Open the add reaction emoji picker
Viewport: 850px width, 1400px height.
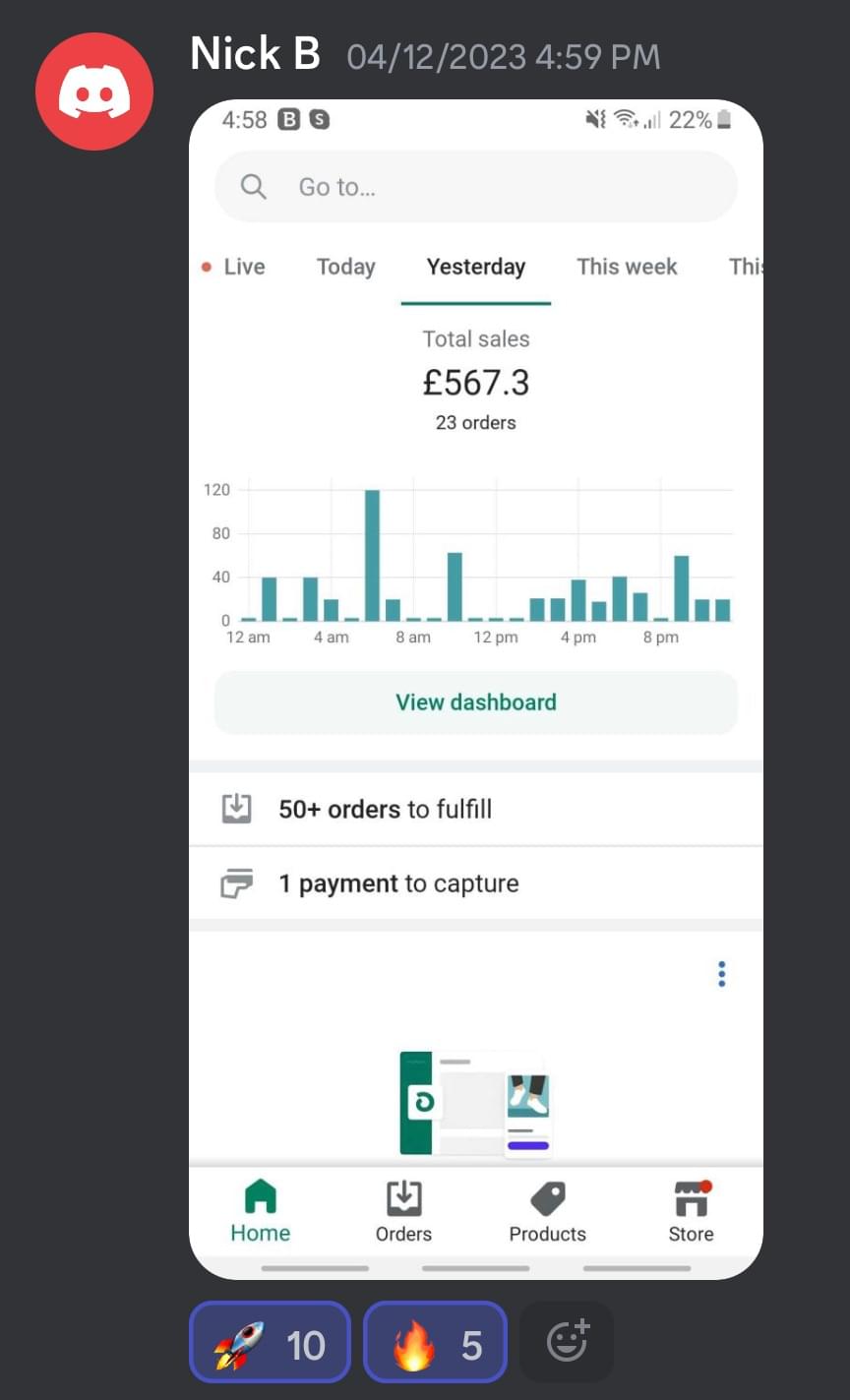pyautogui.click(x=567, y=1342)
